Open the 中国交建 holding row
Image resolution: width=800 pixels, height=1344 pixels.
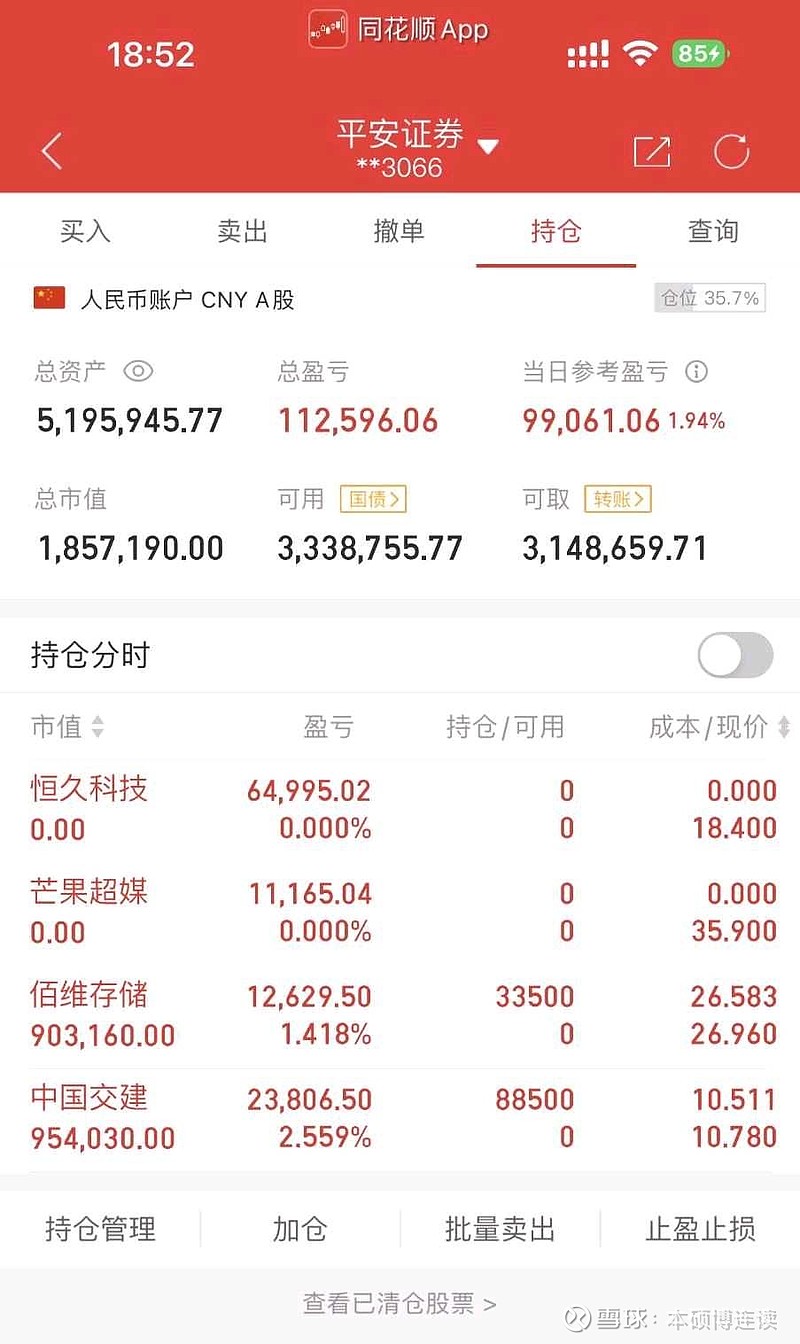400,1118
